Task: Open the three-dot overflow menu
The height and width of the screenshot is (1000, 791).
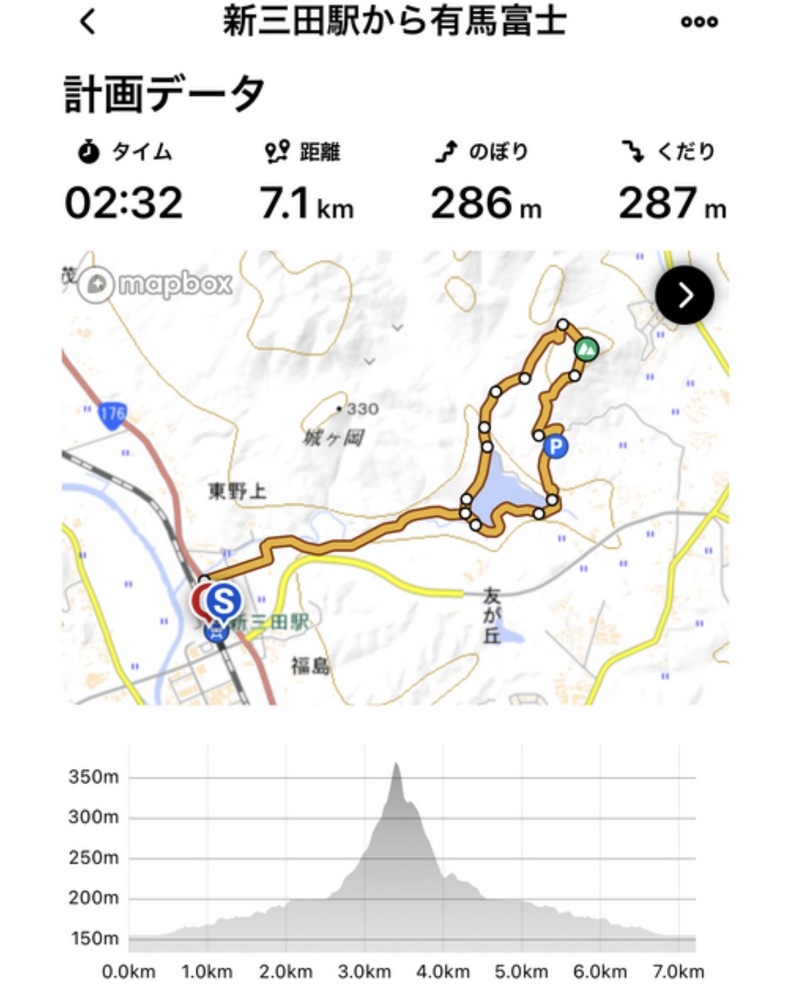Action: coord(699,23)
